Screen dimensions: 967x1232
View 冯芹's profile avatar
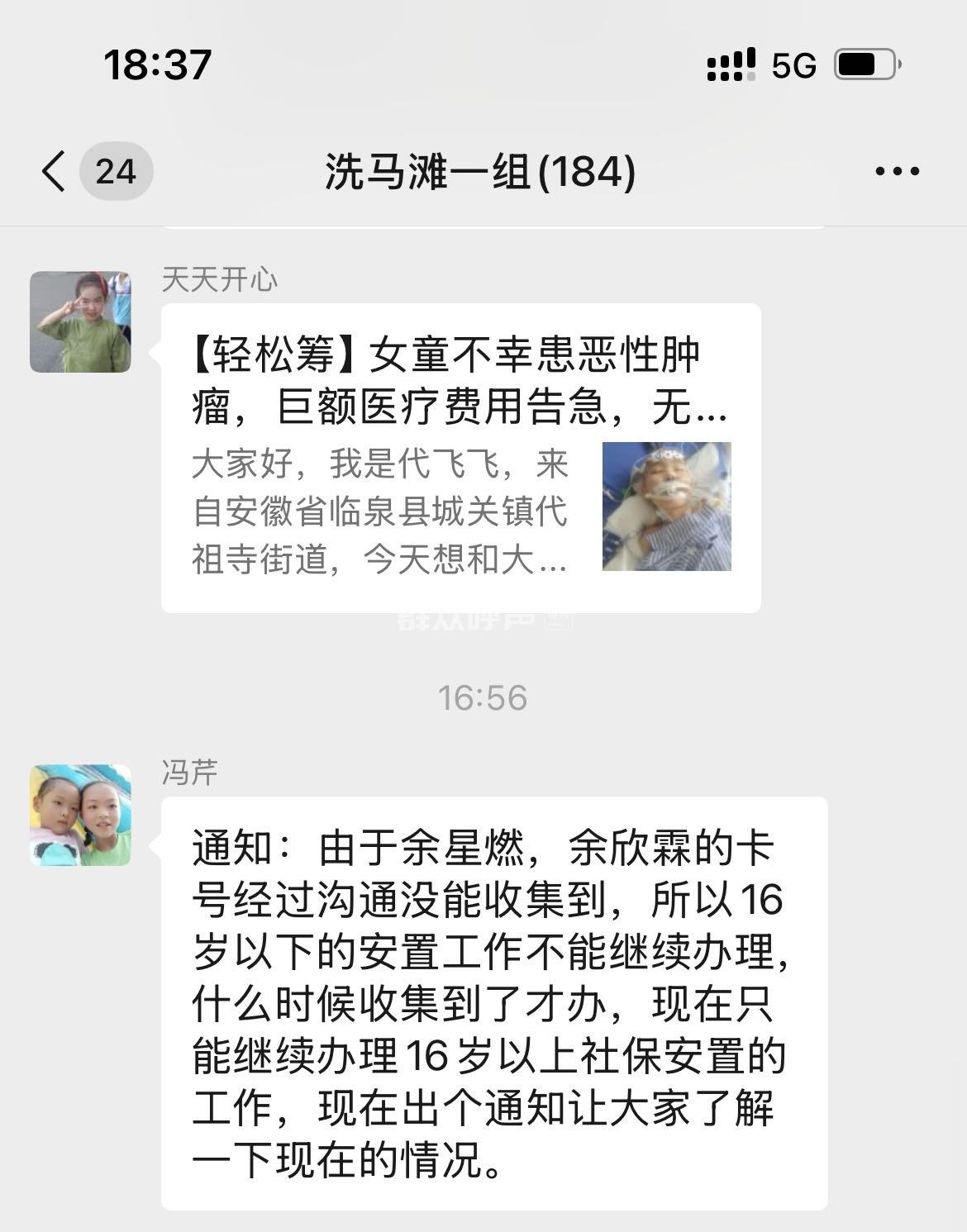point(80,815)
